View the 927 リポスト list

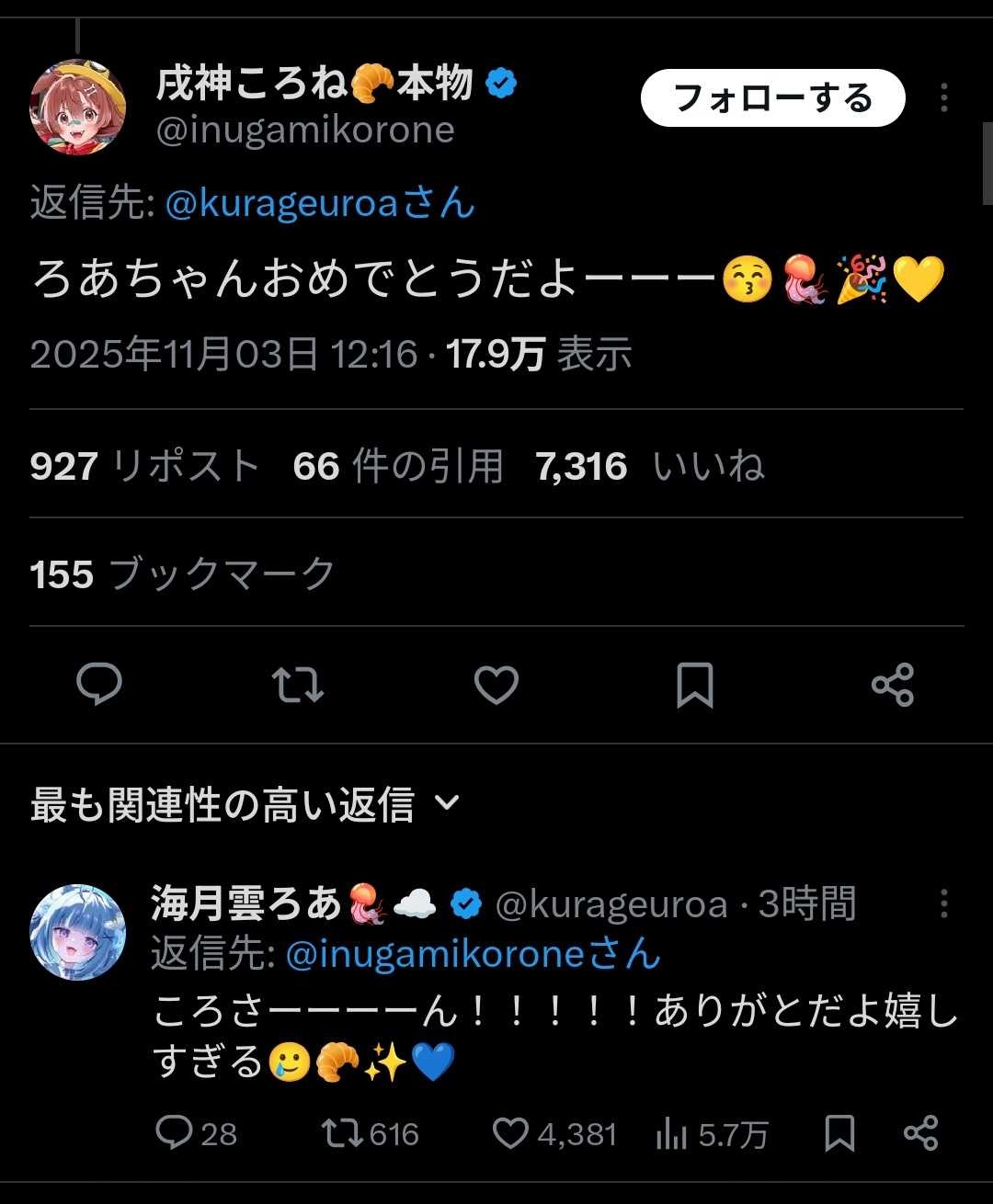pyautogui.click(x=144, y=466)
